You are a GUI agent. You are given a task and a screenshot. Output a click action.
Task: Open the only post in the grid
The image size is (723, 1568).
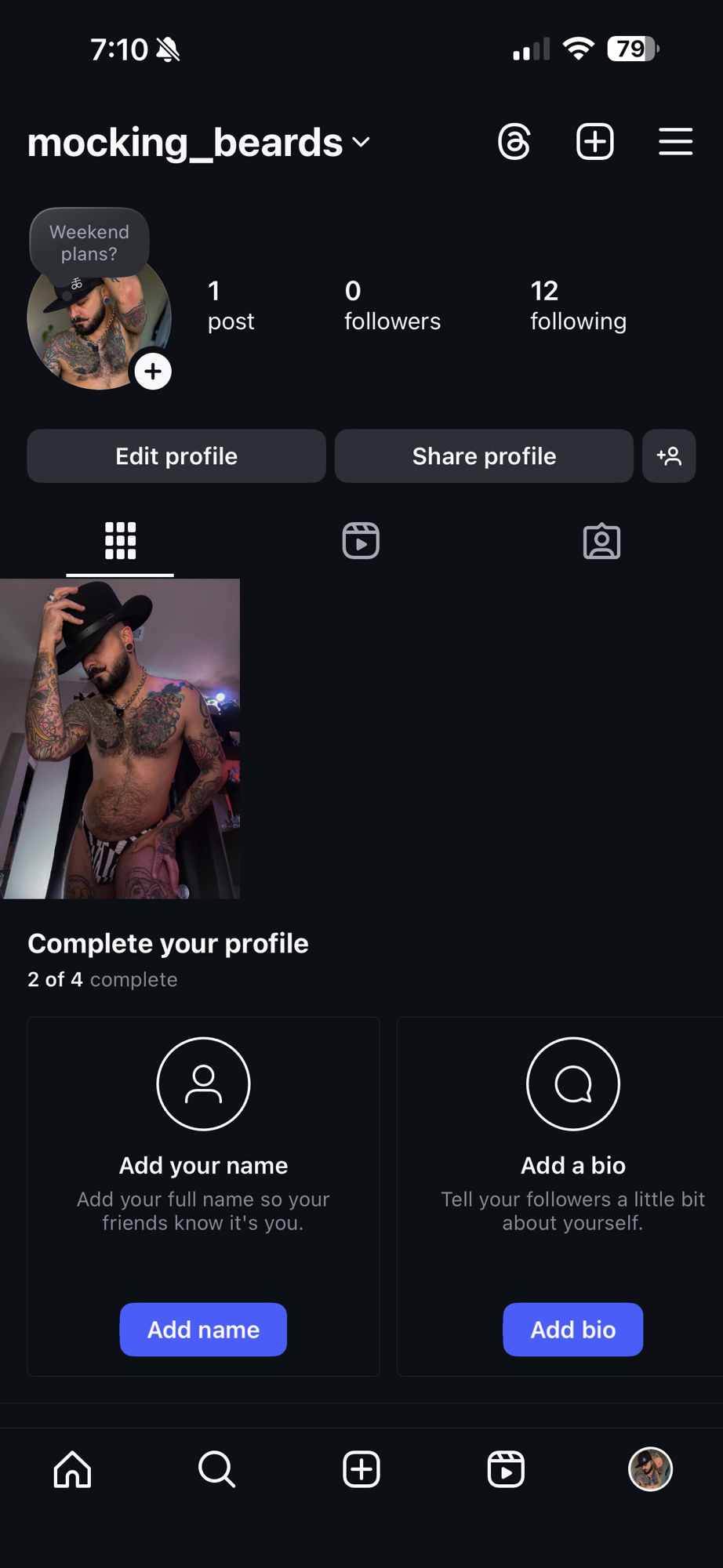coord(120,739)
